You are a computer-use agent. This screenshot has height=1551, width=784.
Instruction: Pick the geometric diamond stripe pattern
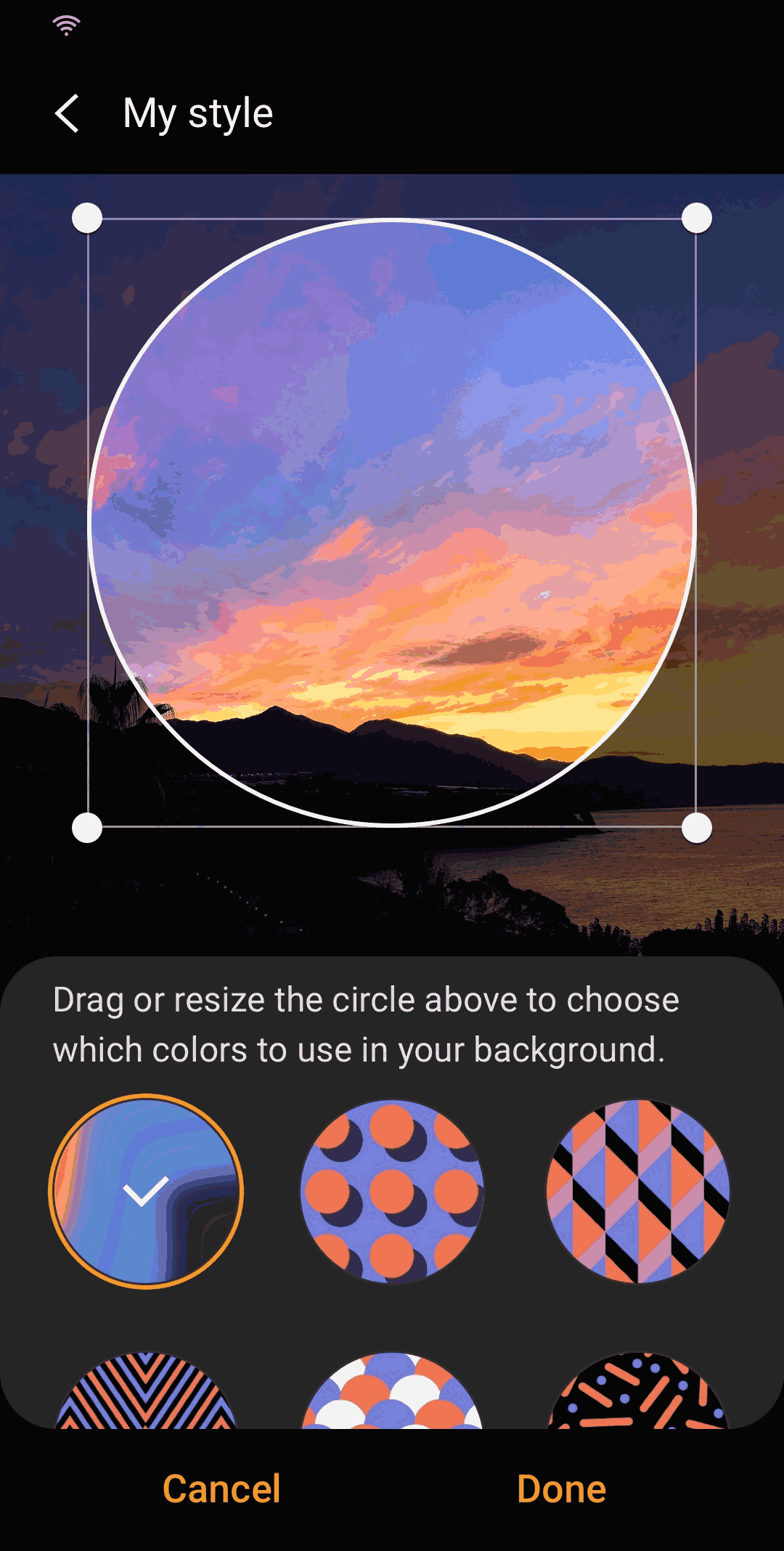(638, 1192)
